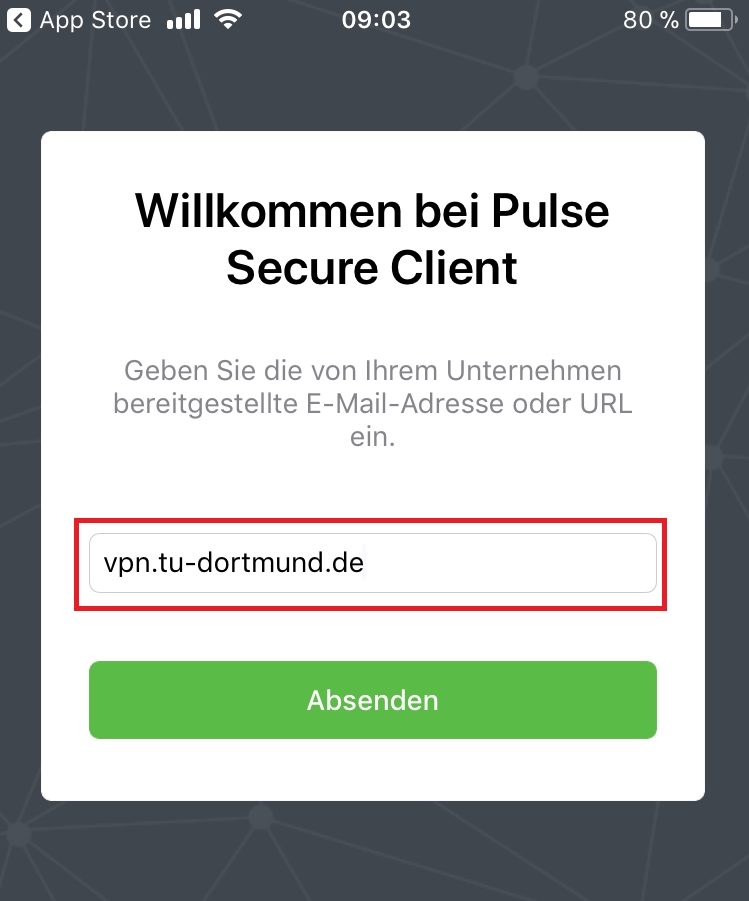The width and height of the screenshot is (749, 901).
Task: Tap the cellular signal bars icon
Action: pyautogui.click(x=183, y=18)
